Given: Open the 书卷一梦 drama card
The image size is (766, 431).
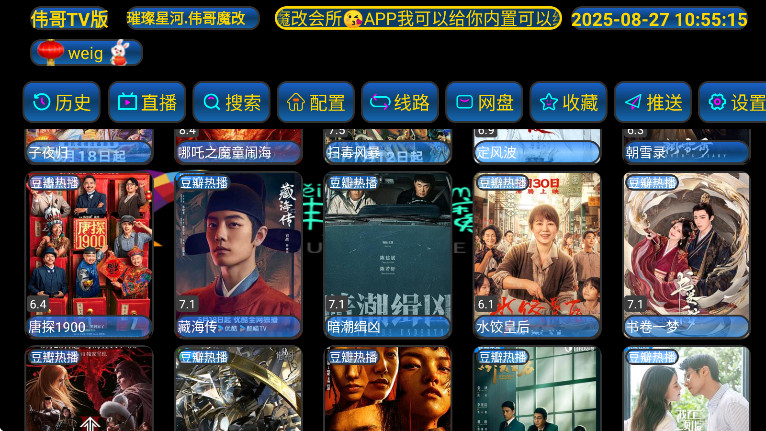Looking at the screenshot, I should (x=686, y=255).
